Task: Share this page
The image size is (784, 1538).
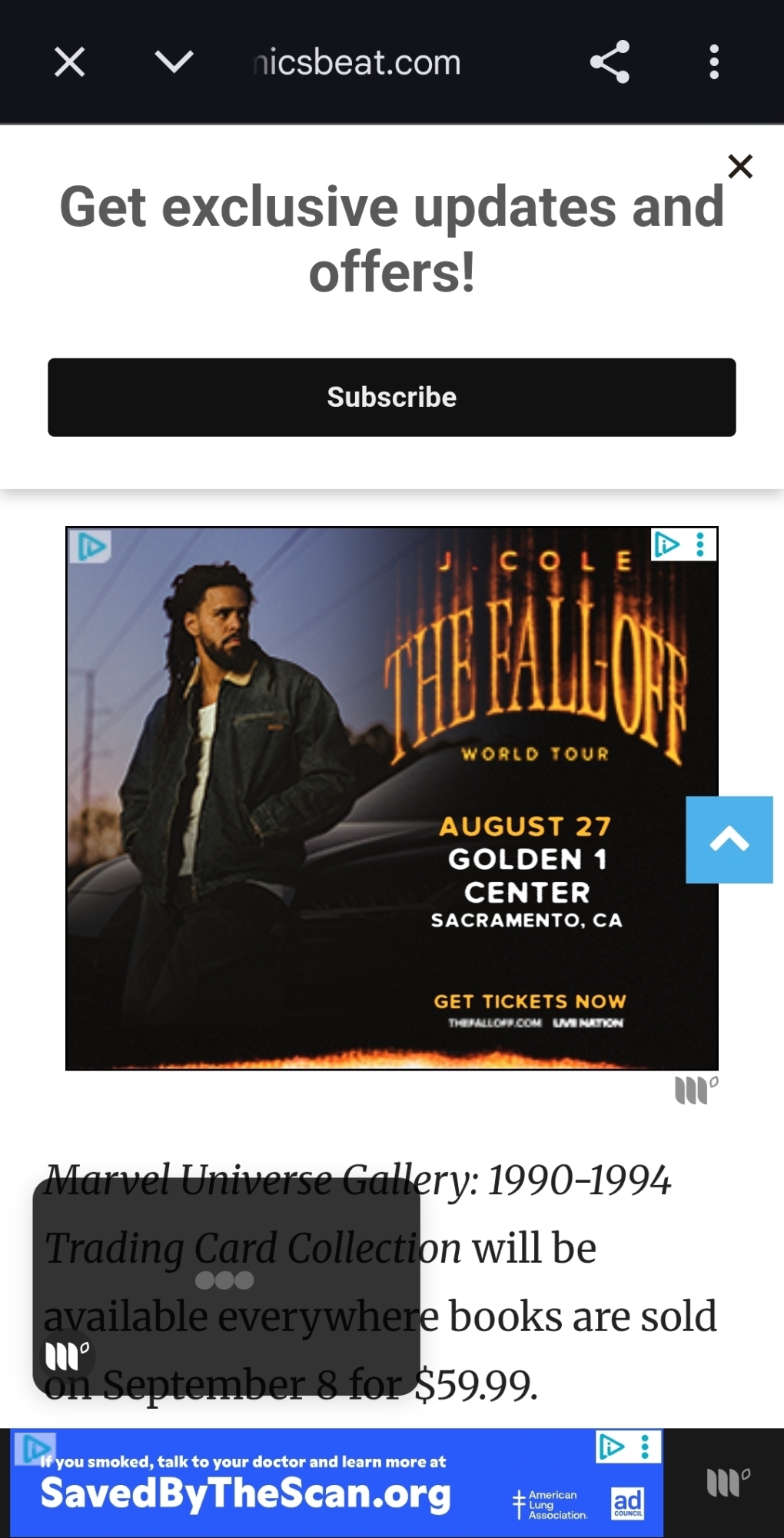Action: (610, 62)
